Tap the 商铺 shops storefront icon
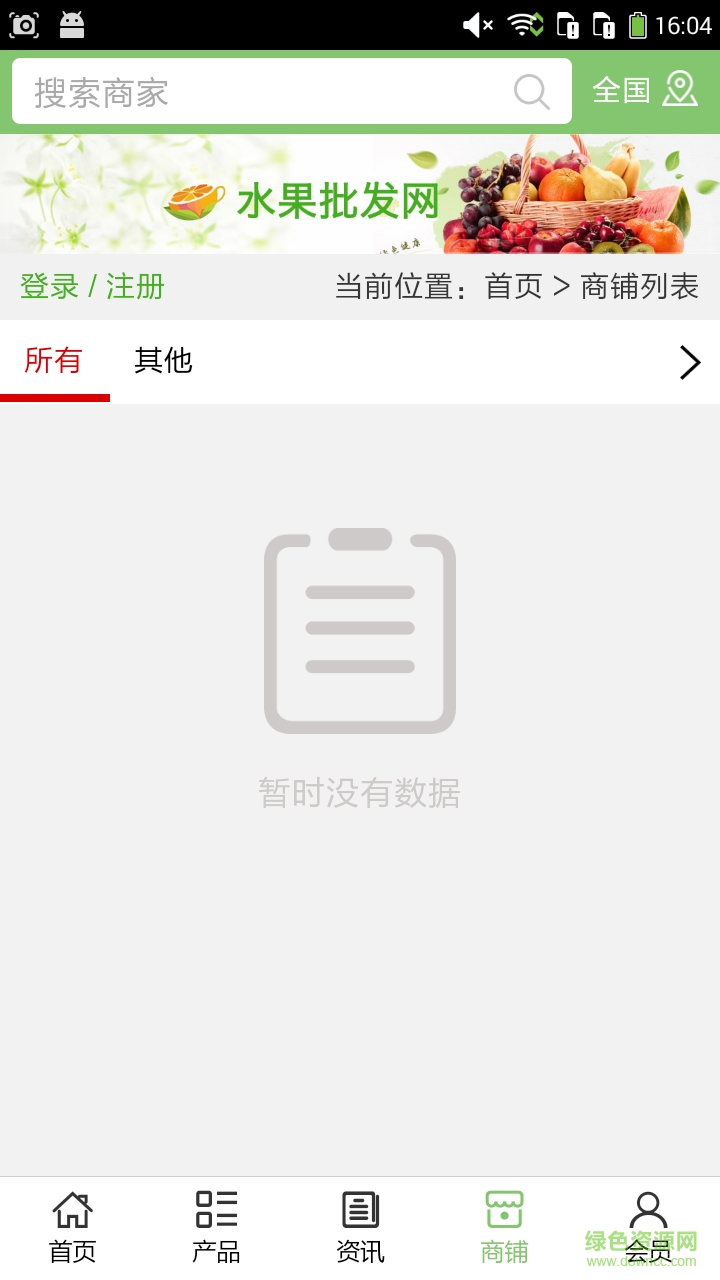The width and height of the screenshot is (720, 1280). coord(504,1210)
